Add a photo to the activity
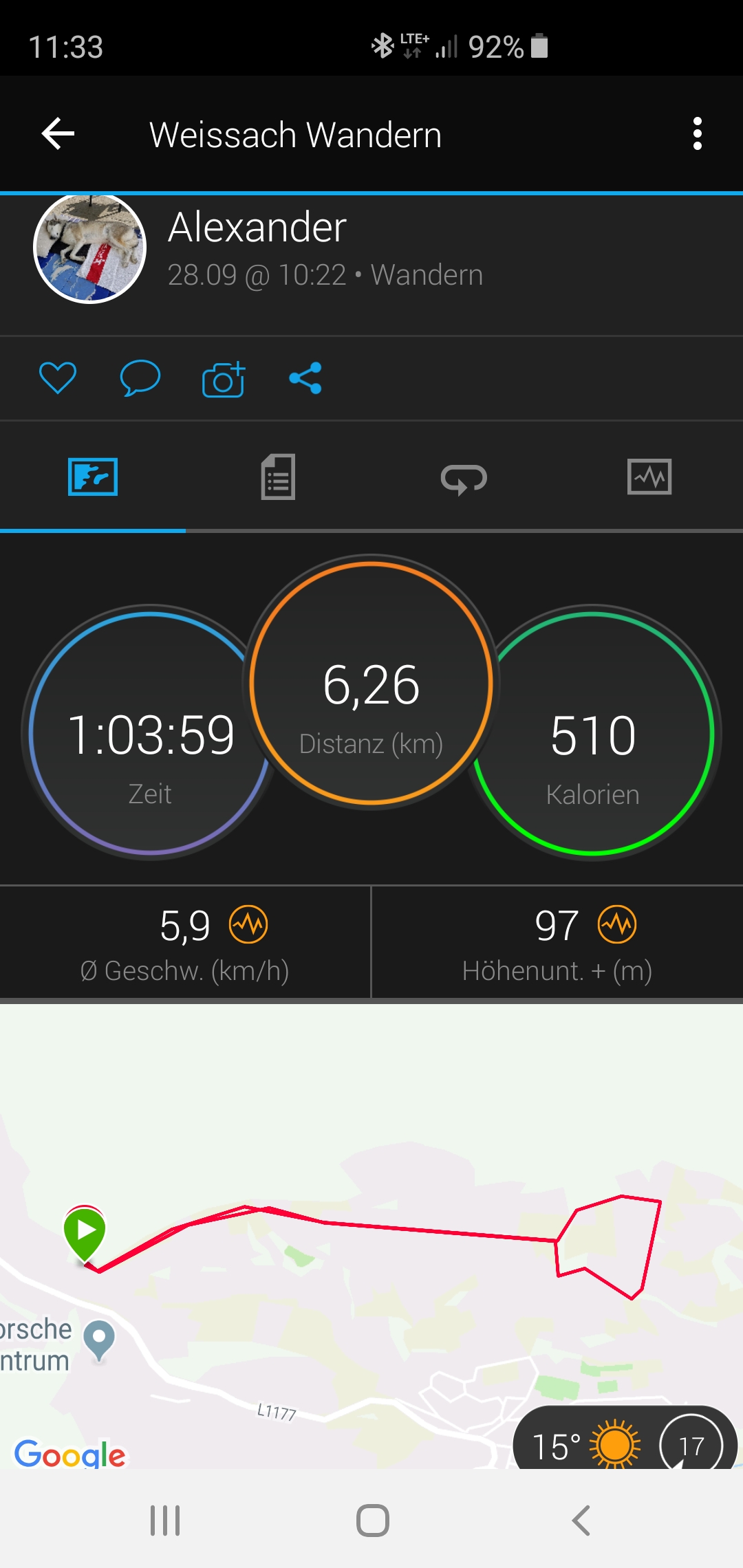Image resolution: width=743 pixels, height=1568 pixels. point(223,379)
